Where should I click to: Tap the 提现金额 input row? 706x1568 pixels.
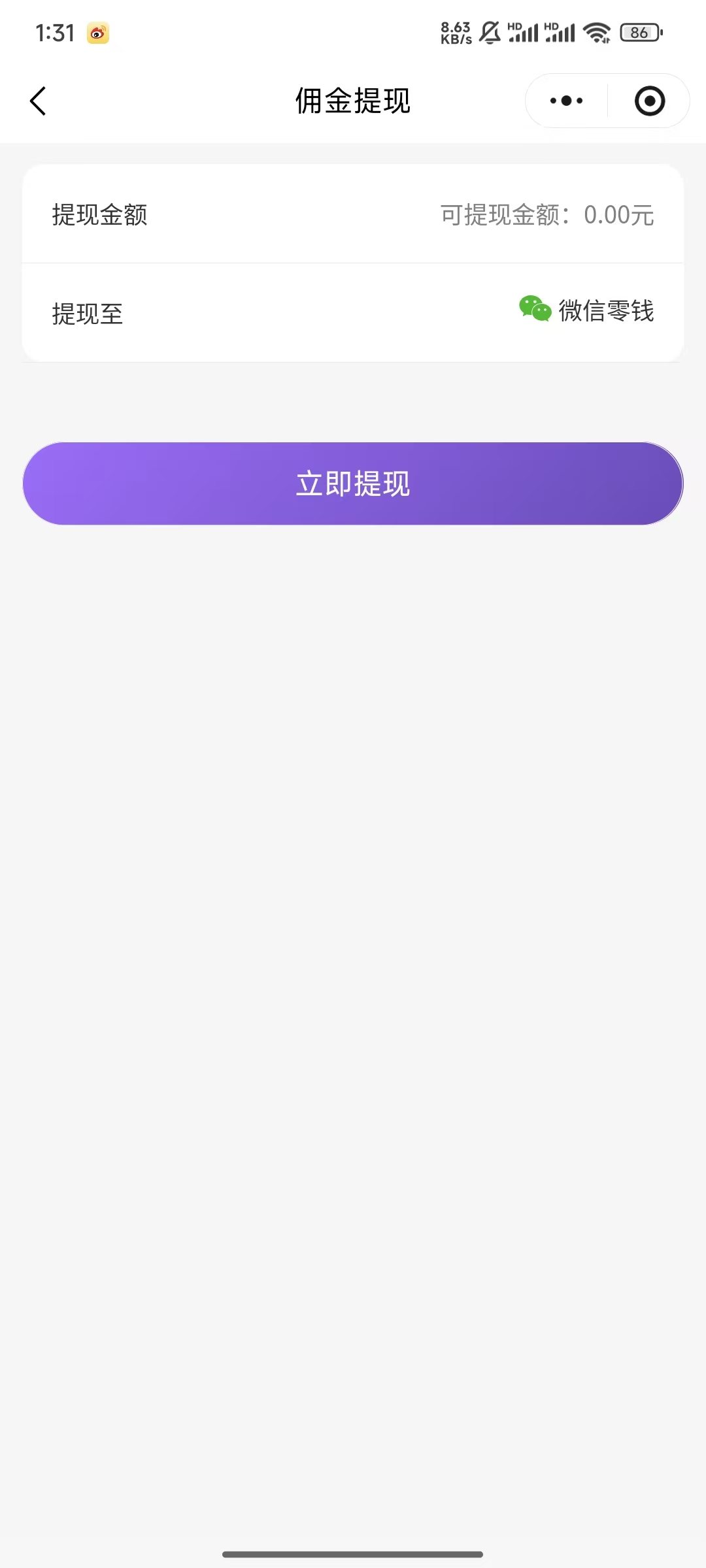353,214
